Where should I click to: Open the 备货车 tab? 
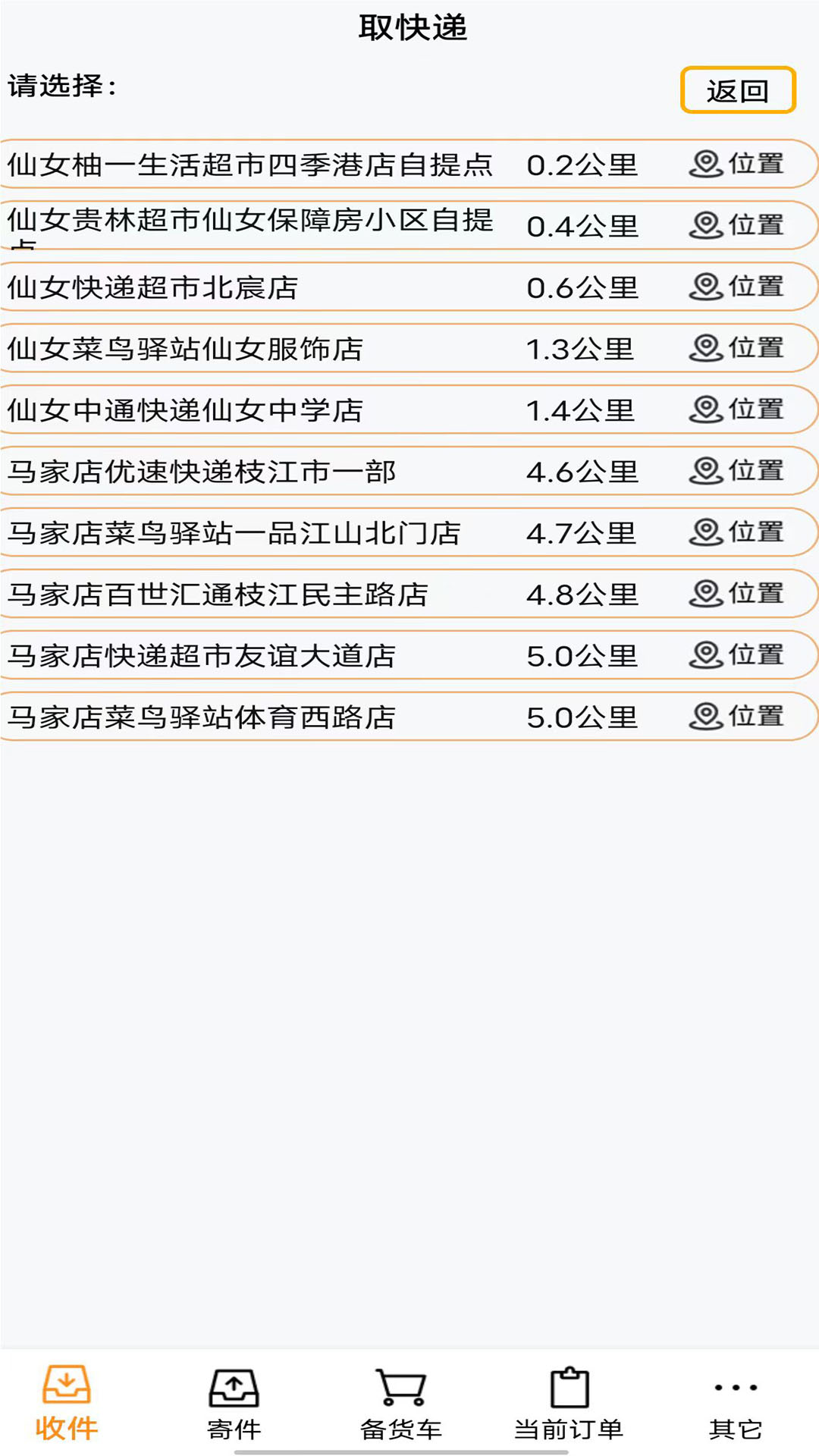click(x=400, y=1404)
